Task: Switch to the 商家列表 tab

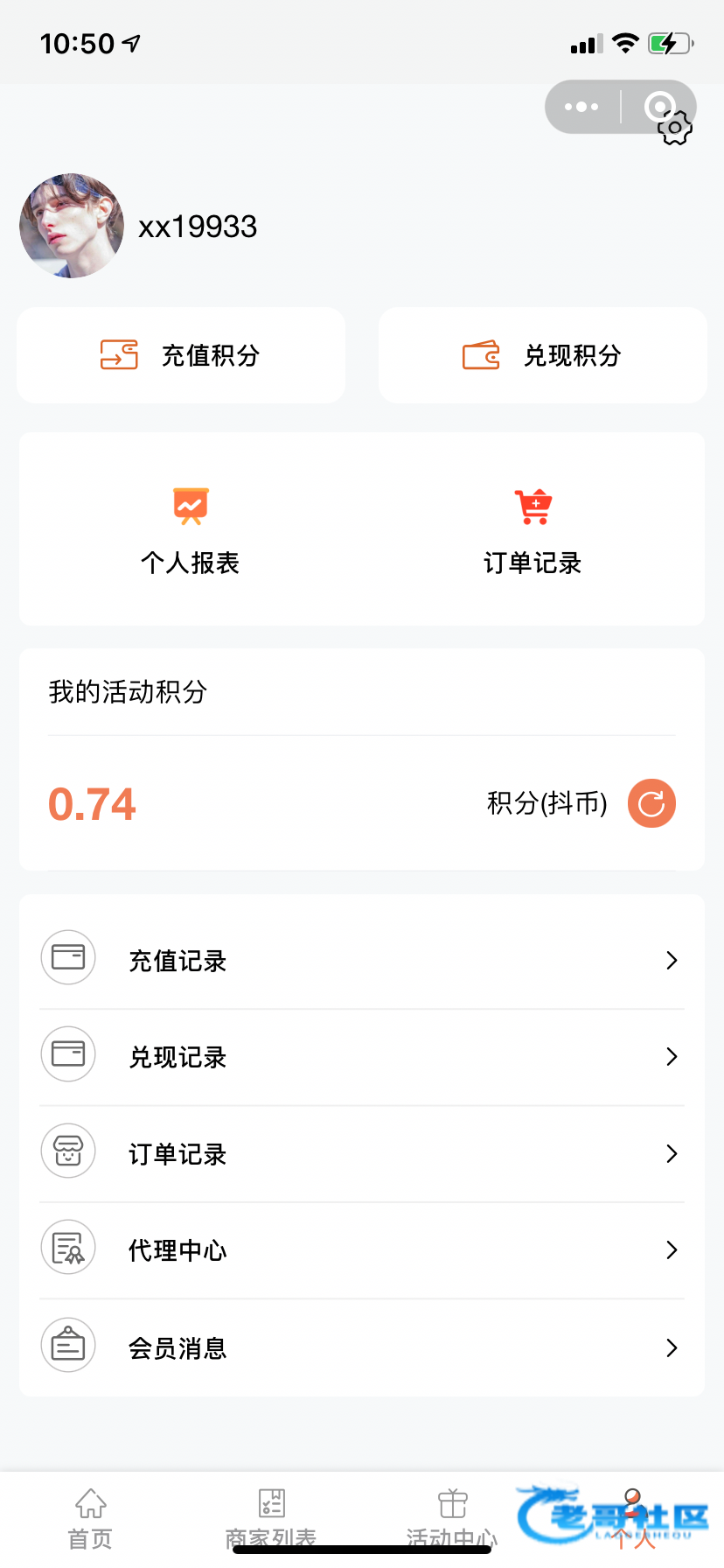Action: click(x=271, y=1518)
